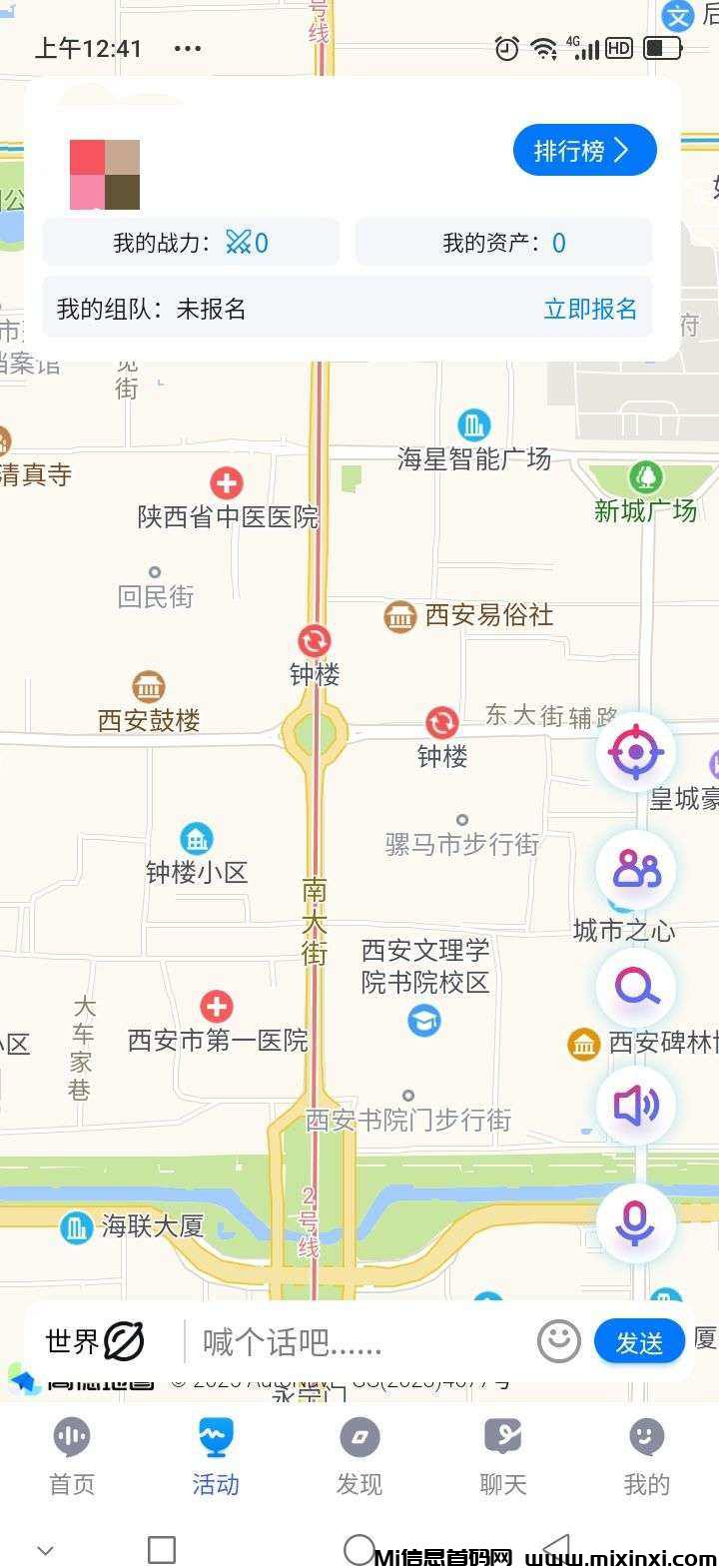Tap the magnifier search icon on map

pyautogui.click(x=635, y=987)
